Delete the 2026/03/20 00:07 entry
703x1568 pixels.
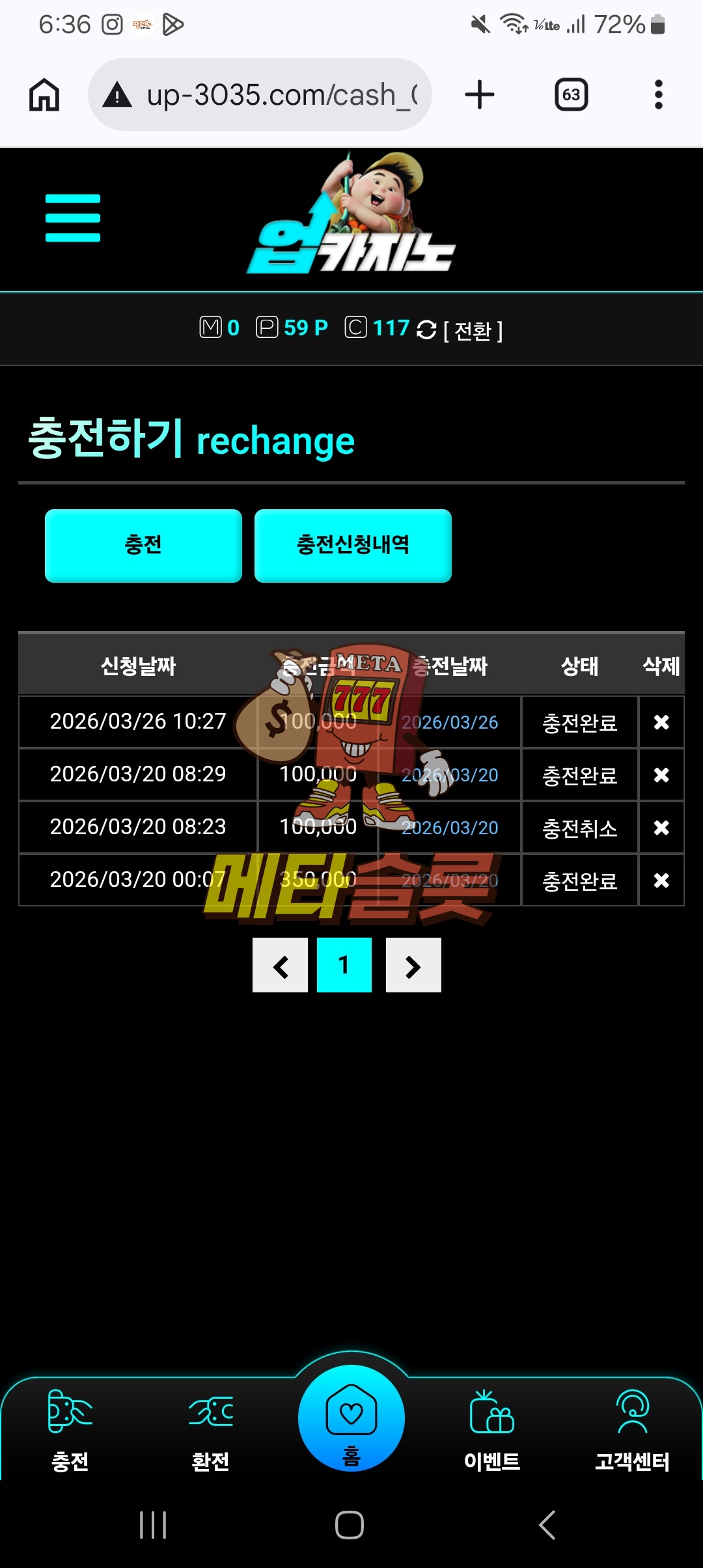point(661,880)
